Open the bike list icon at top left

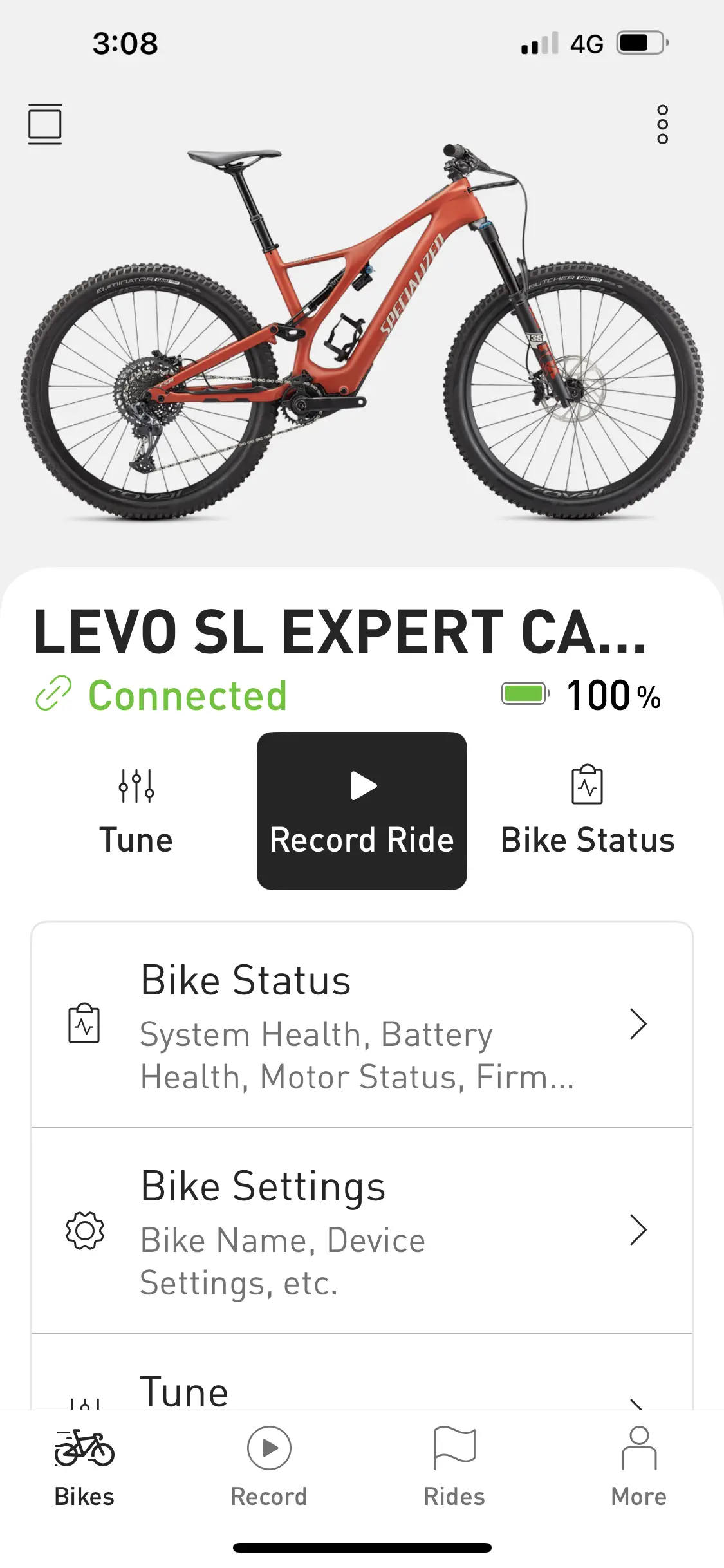point(45,124)
